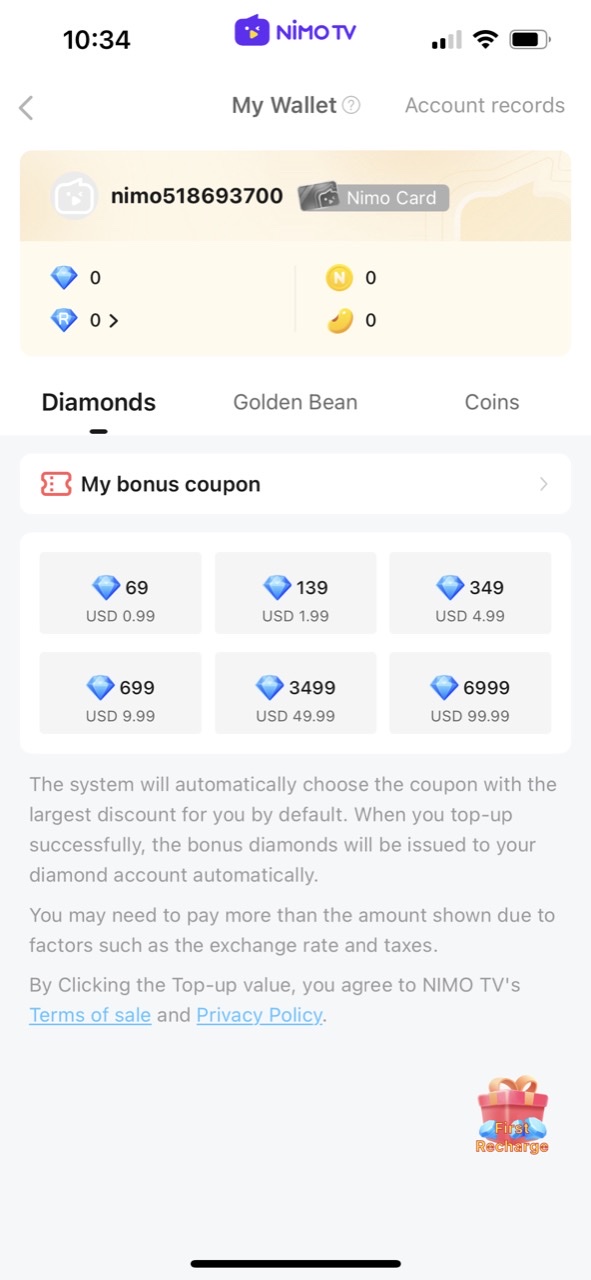
Task: Open the R diamond balance chevron
Action: (112, 321)
